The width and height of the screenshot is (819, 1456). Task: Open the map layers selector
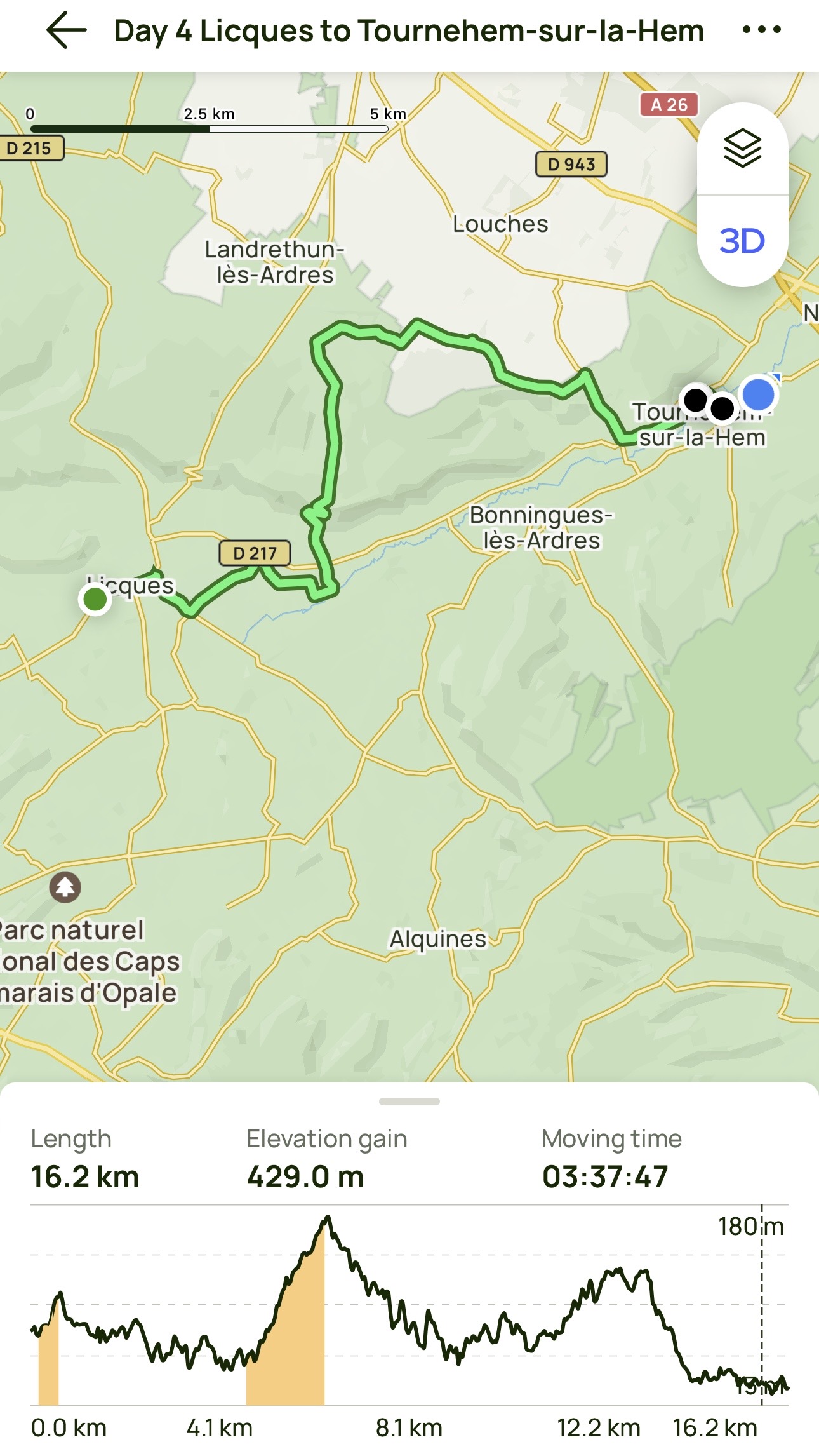point(742,149)
